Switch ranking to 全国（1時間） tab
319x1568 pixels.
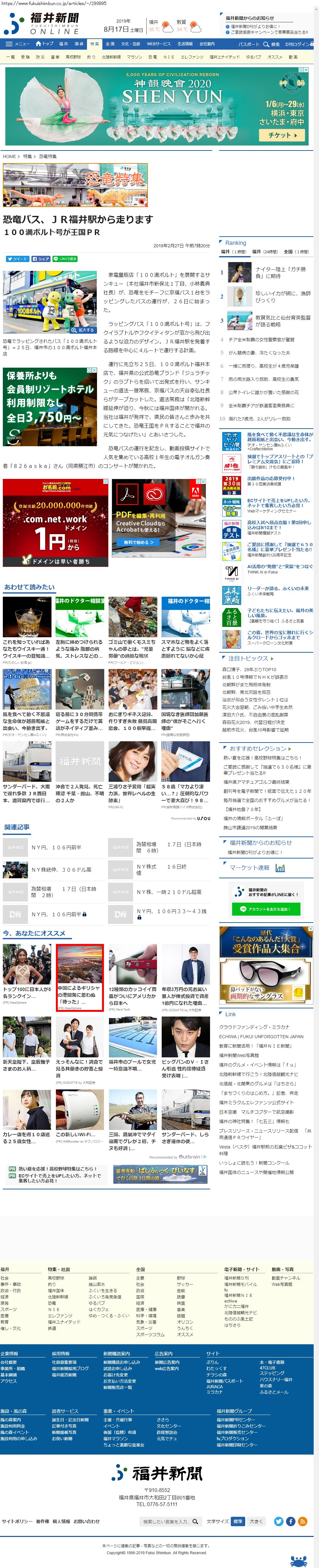tap(296, 251)
